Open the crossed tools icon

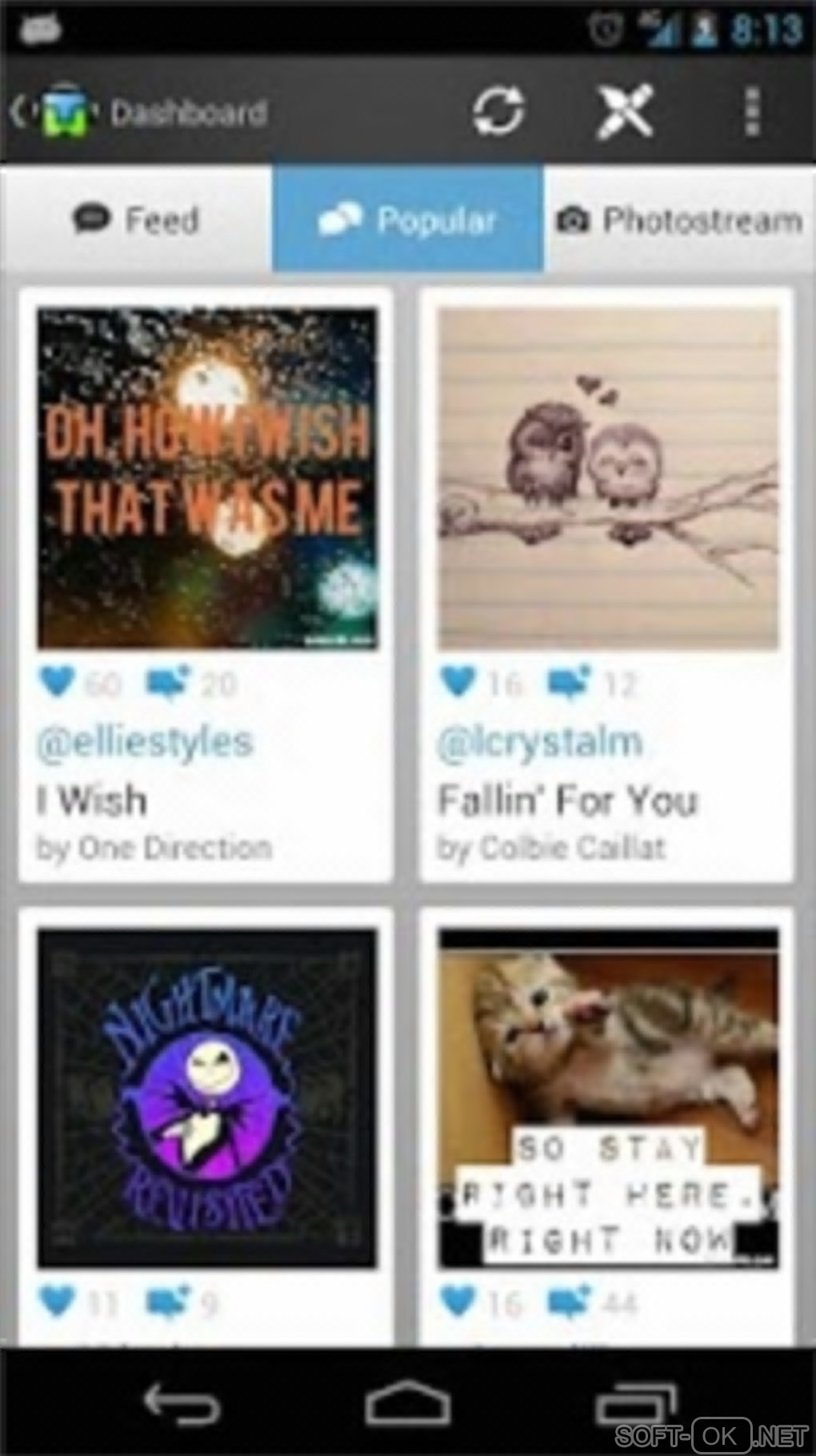tap(625, 111)
